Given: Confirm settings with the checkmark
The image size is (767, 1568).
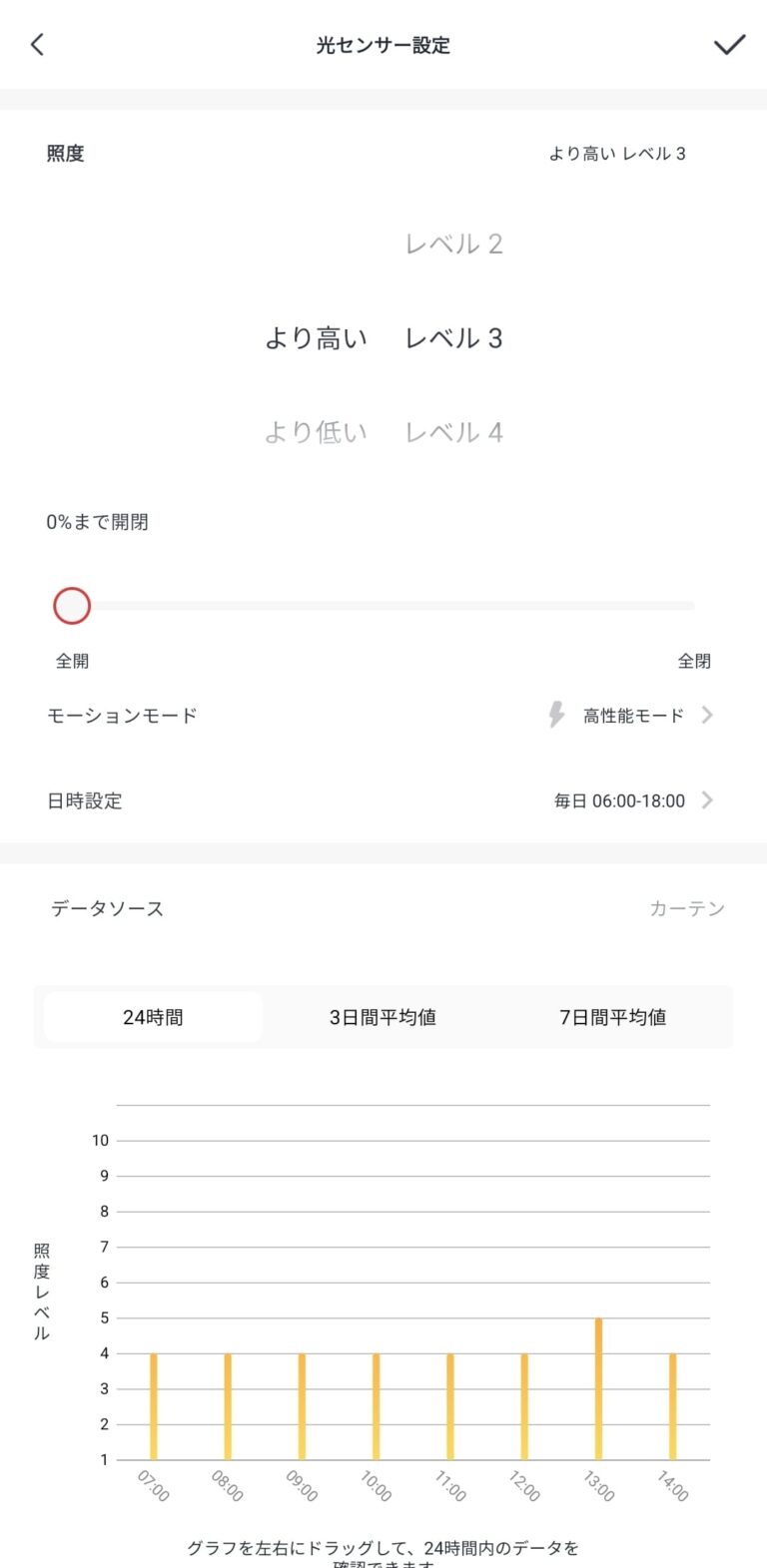Looking at the screenshot, I should pyautogui.click(x=729, y=45).
